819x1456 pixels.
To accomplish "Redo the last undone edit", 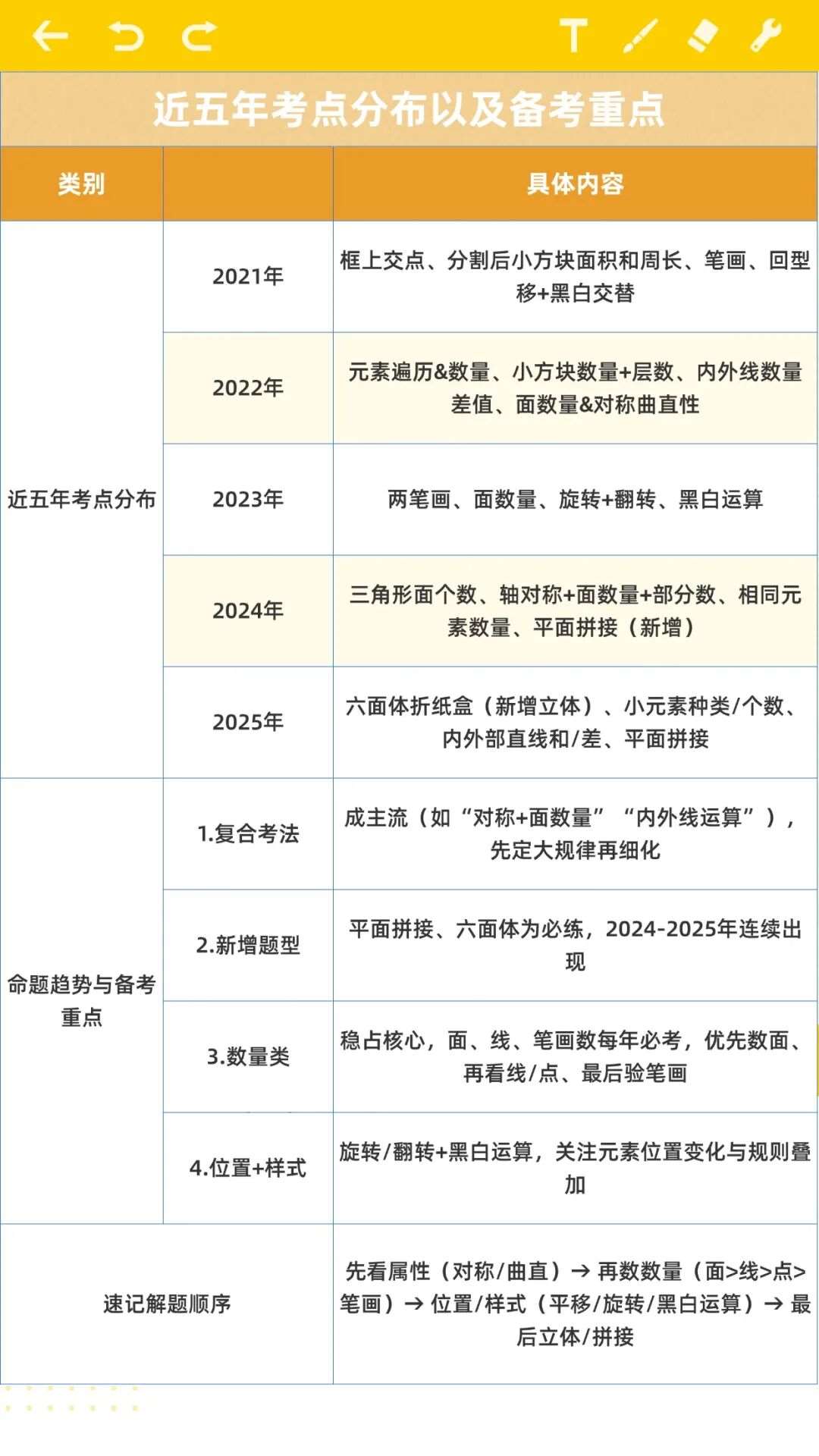I will tap(199, 36).
